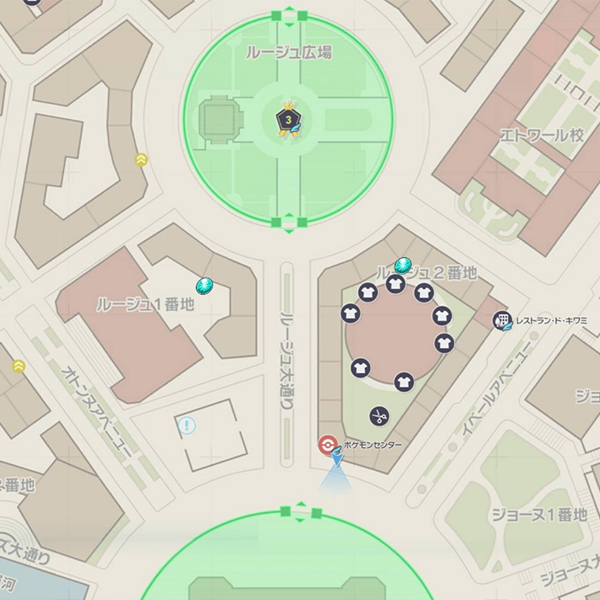
Task: Select the ポケモンセンター marker
Action: click(326, 444)
